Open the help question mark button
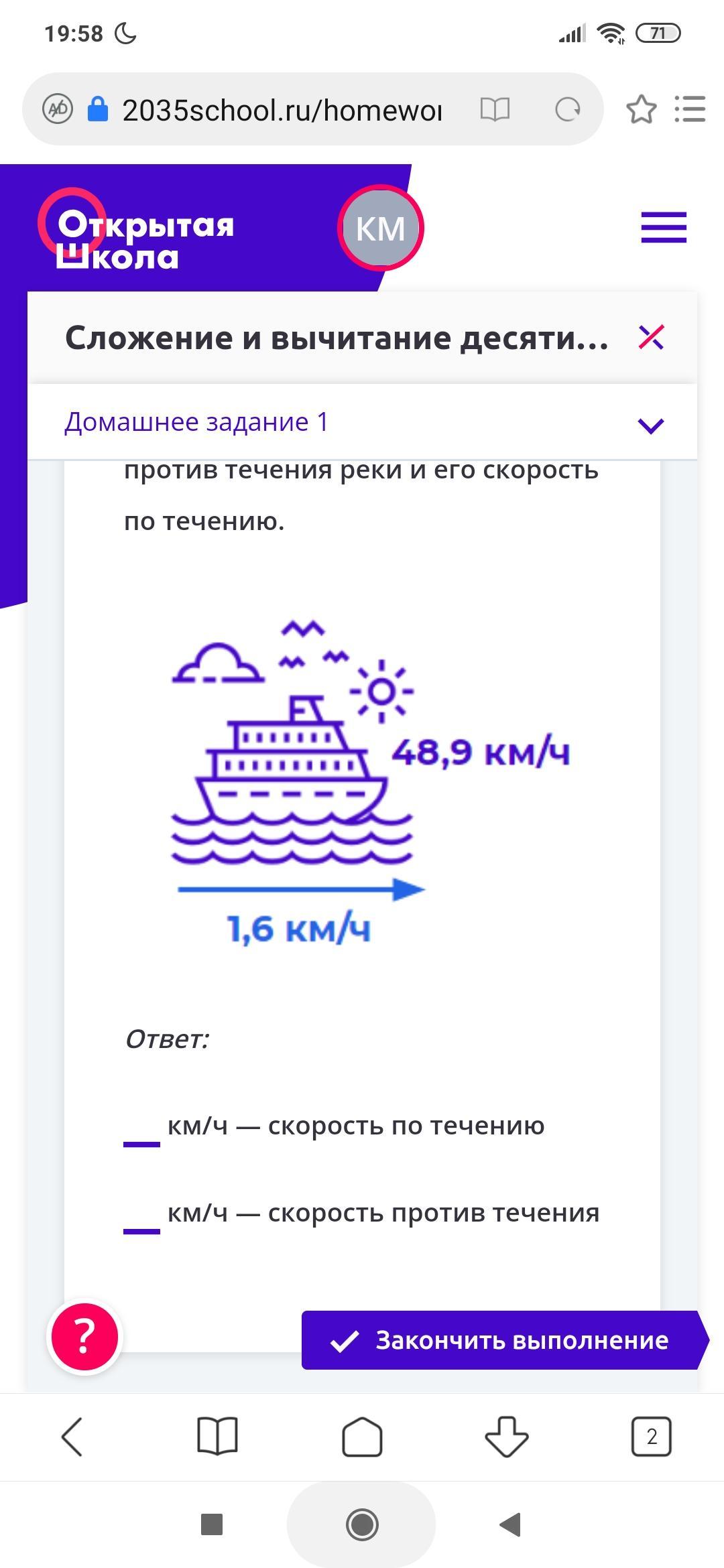724x1568 pixels. pos(84,1337)
